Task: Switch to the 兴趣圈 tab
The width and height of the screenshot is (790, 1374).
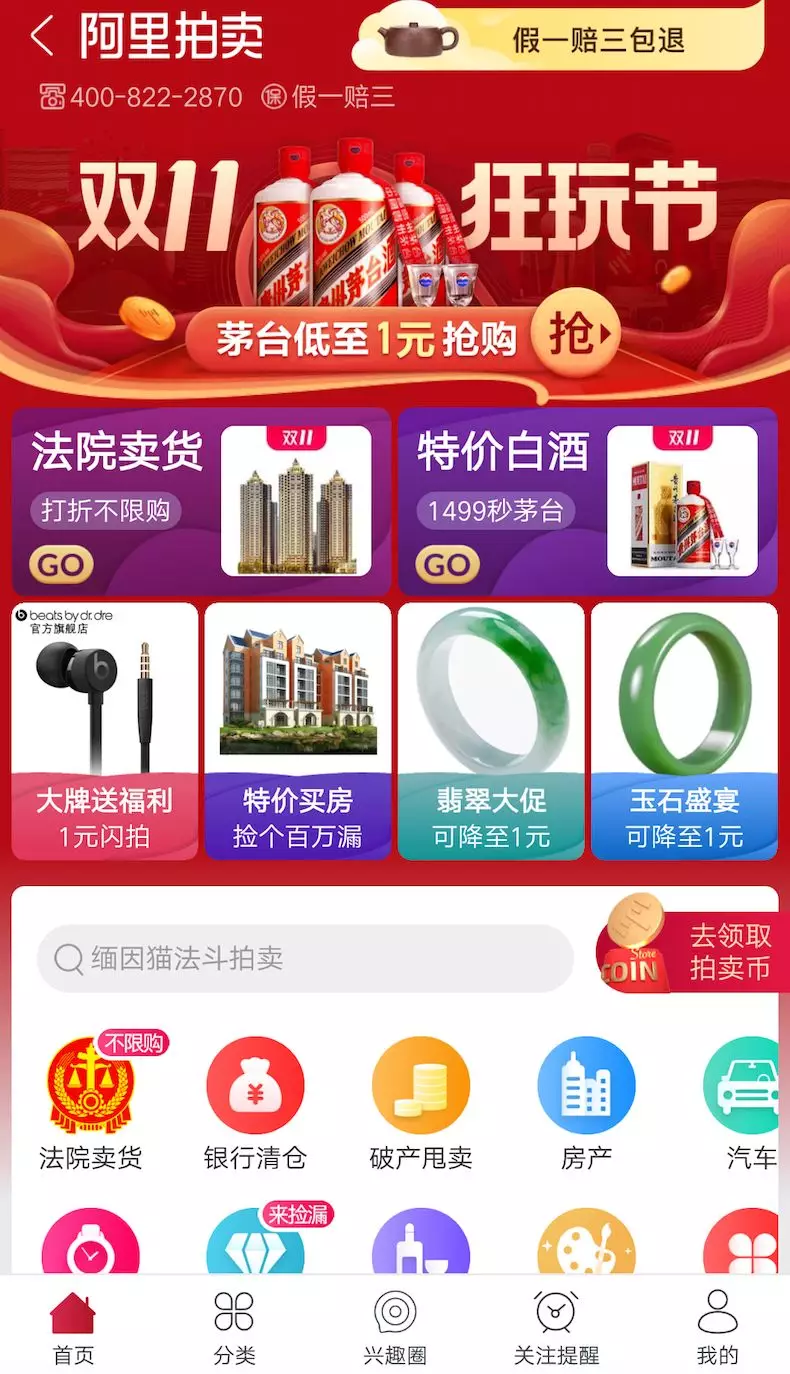Action: (x=395, y=1327)
